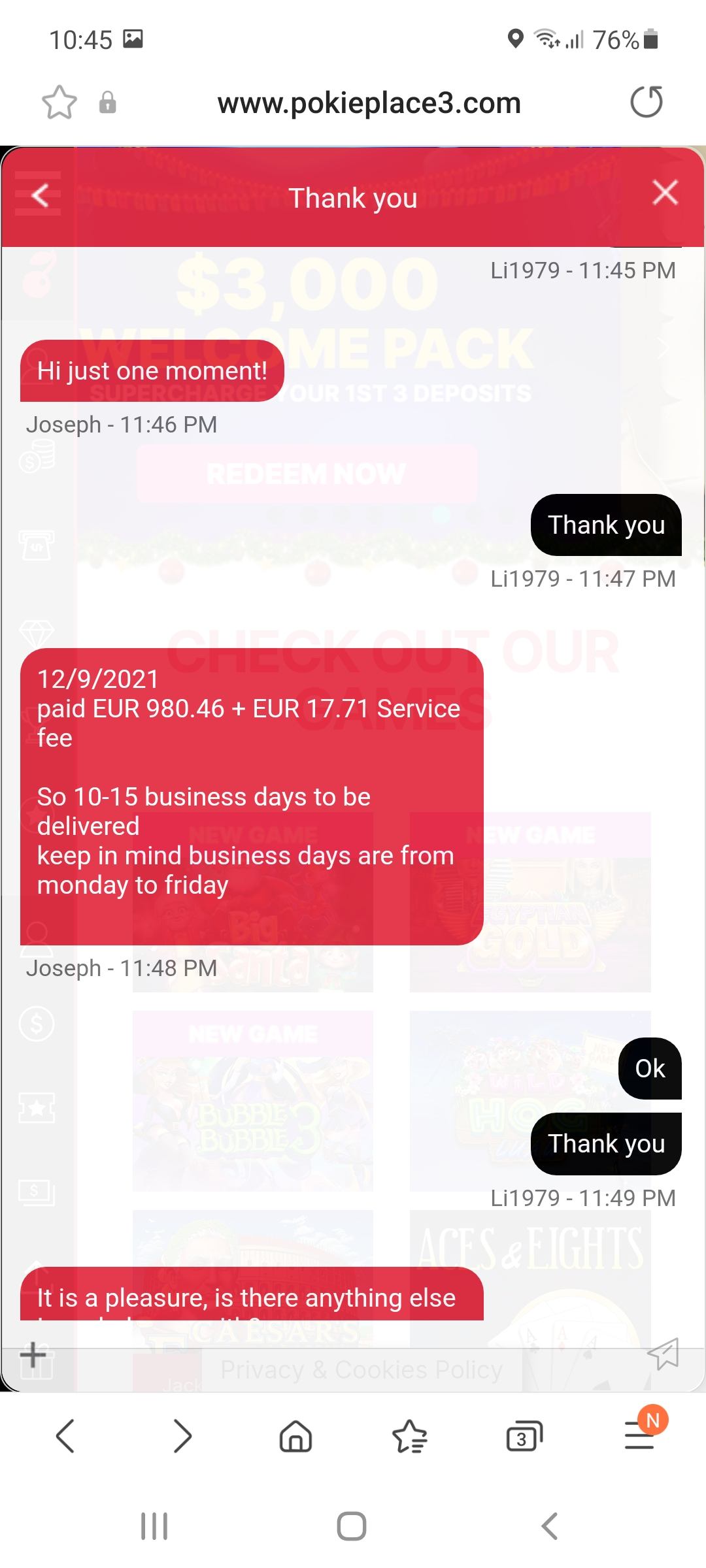Go forward in browser toolbar

[x=182, y=1436]
